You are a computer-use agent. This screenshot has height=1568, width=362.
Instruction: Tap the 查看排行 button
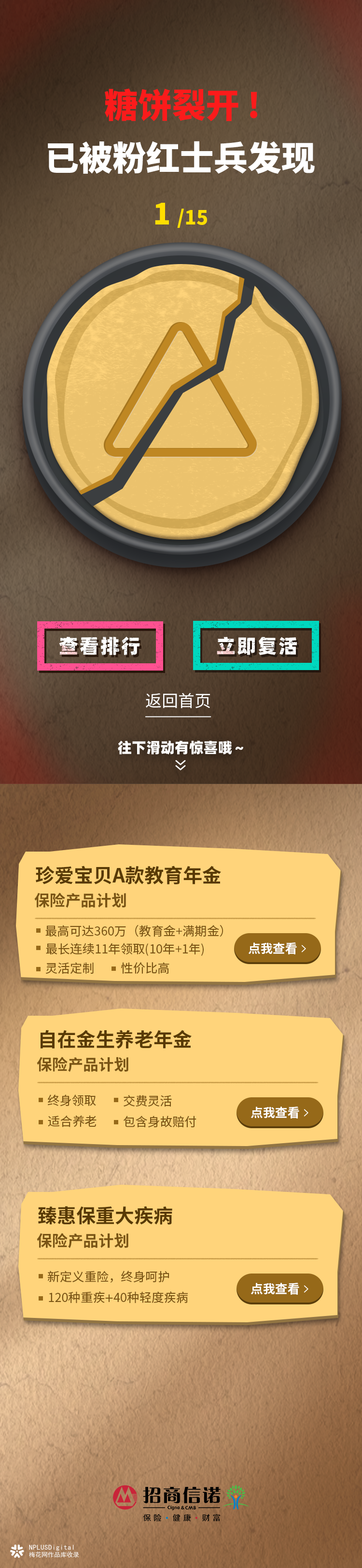pos(100,646)
